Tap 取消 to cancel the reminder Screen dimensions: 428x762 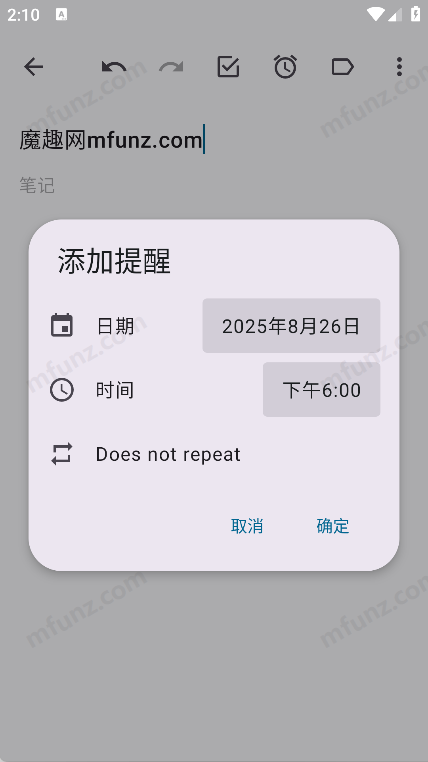coord(247,526)
